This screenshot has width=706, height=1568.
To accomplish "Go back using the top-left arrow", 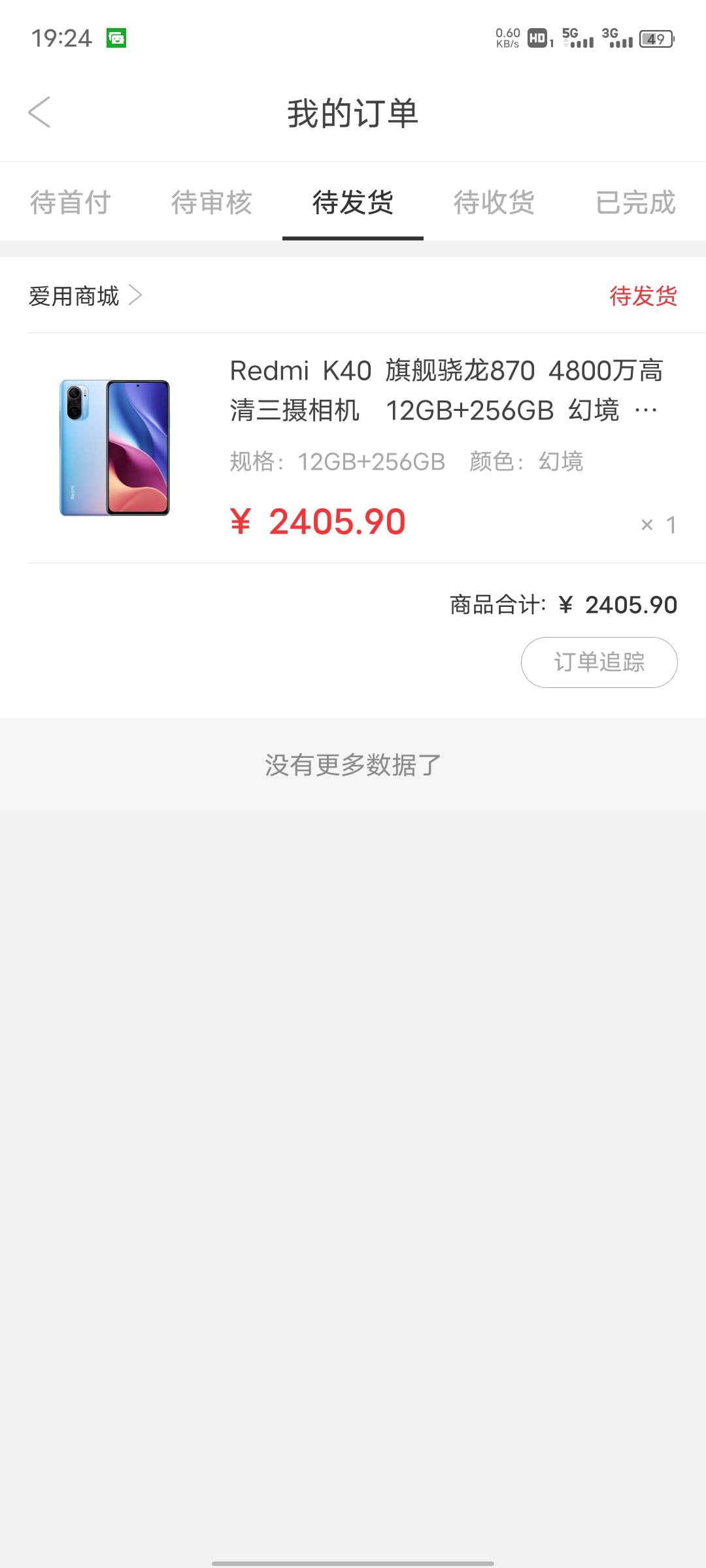I will [39, 112].
